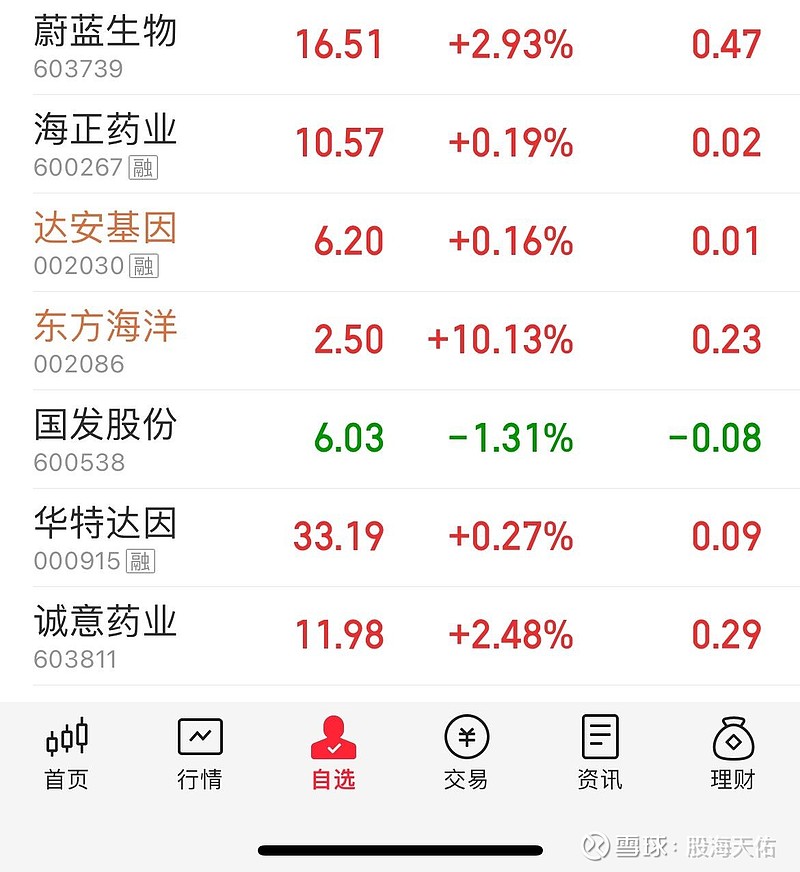
Task: Open the 交易 tab
Action: pos(466,754)
